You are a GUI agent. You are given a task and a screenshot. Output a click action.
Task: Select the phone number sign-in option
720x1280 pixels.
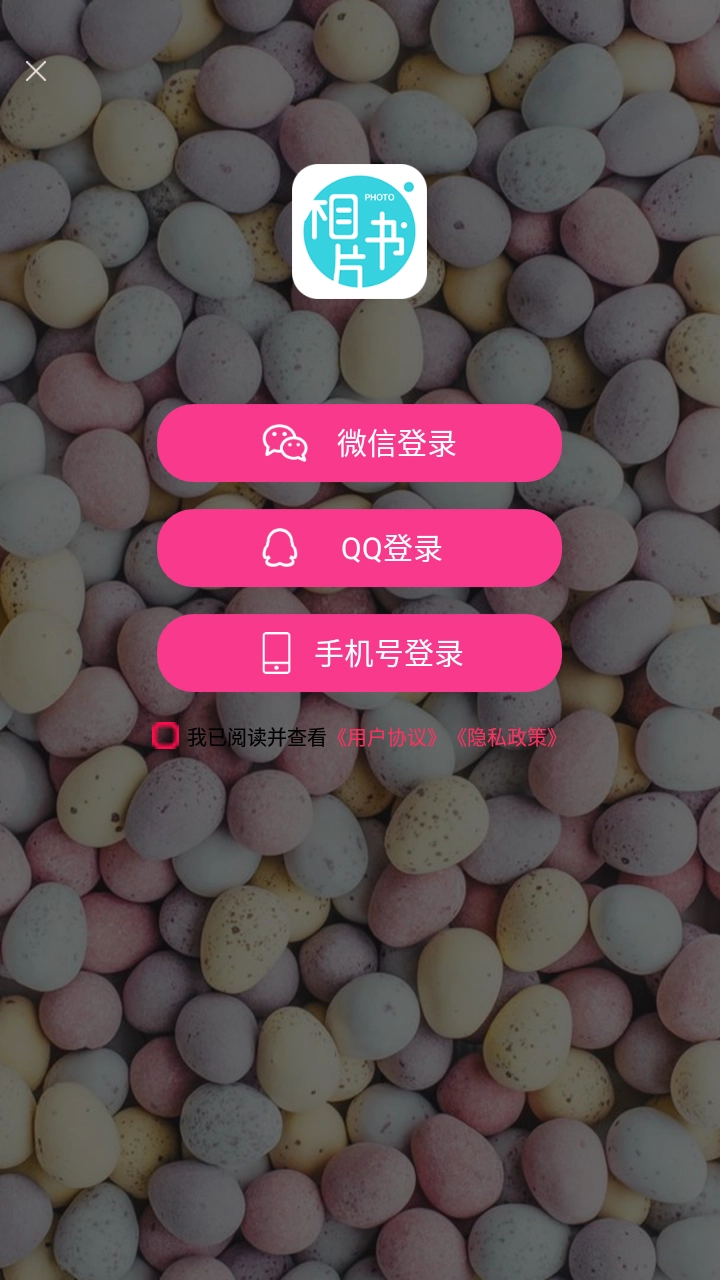pyautogui.click(x=360, y=653)
